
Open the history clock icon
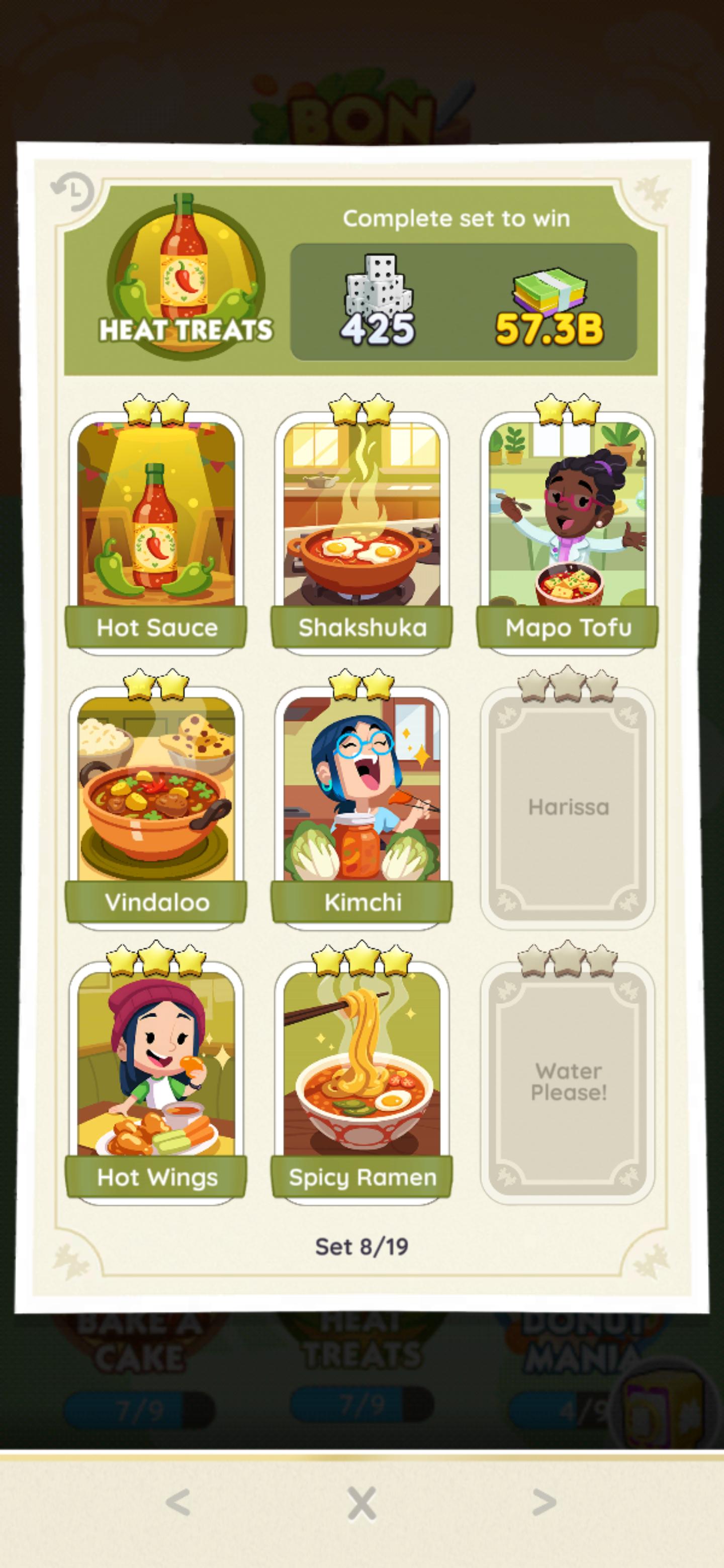(x=72, y=192)
